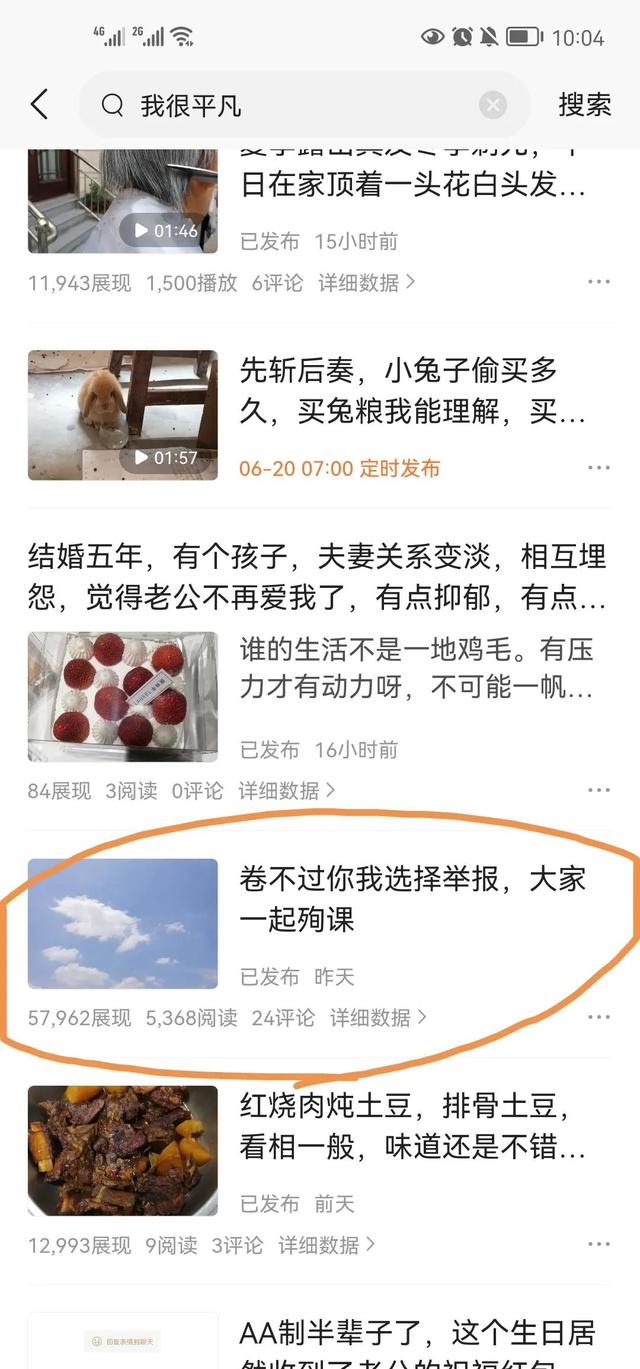Viewport: 640px width, 1369px height.
Task: Play the rabbit video 先斩后奏
Action: 122,415
